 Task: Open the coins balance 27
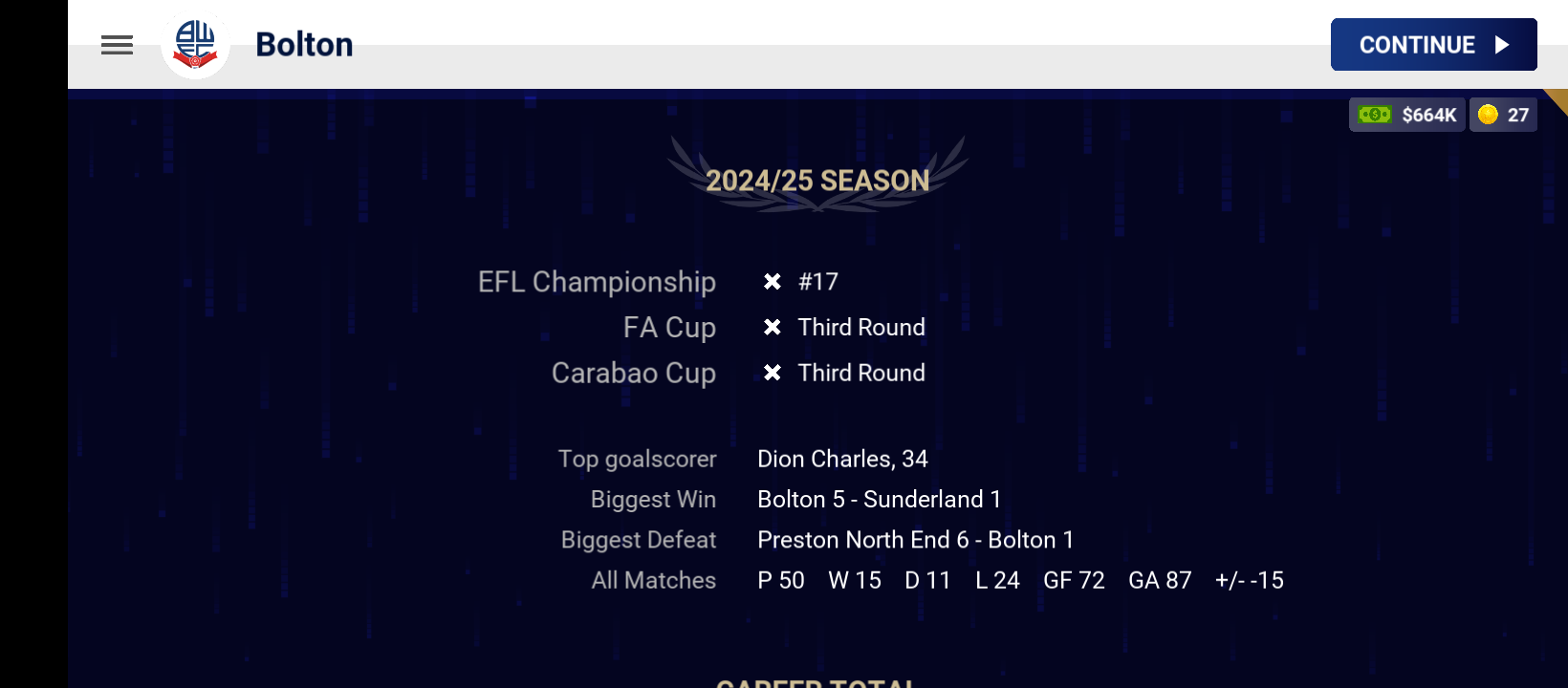tap(1503, 115)
